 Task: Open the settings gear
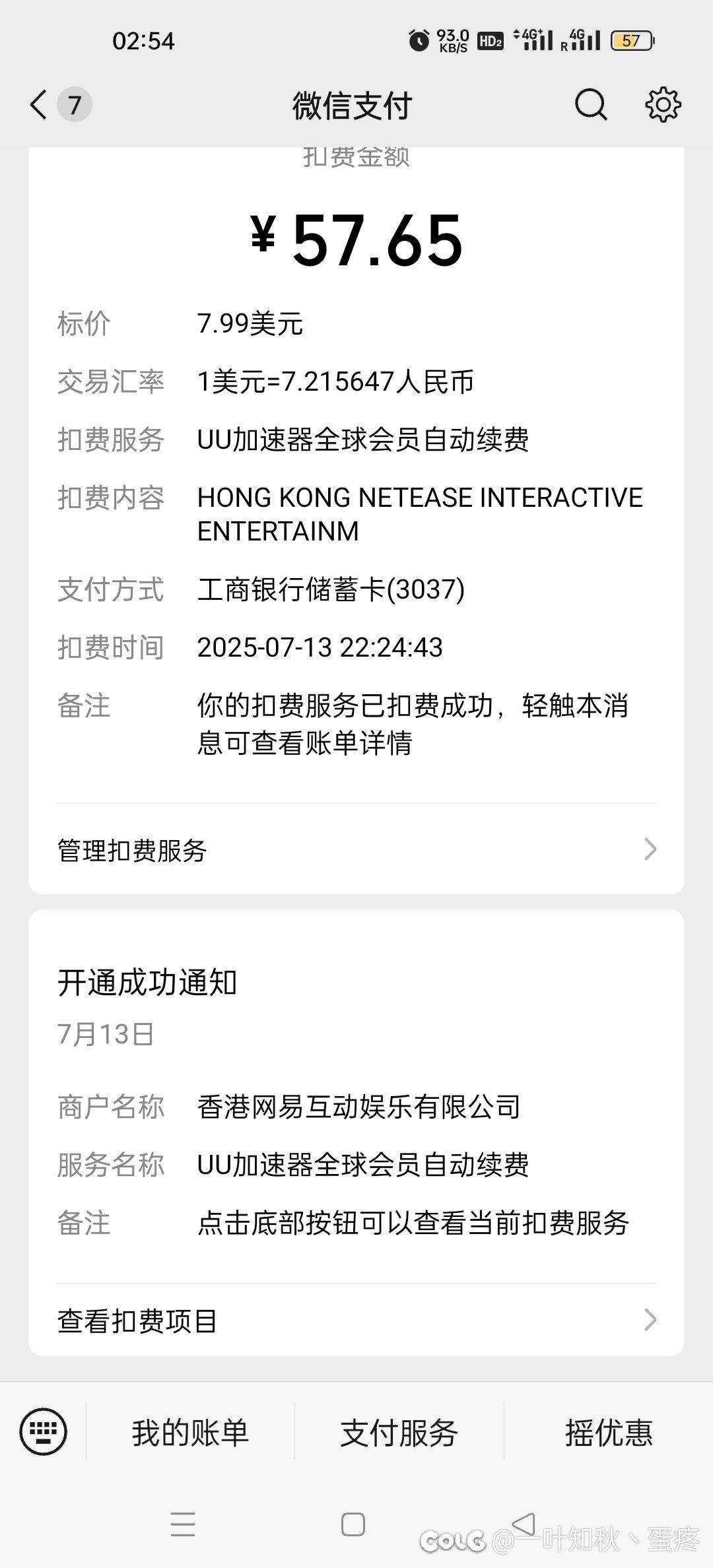tap(662, 105)
